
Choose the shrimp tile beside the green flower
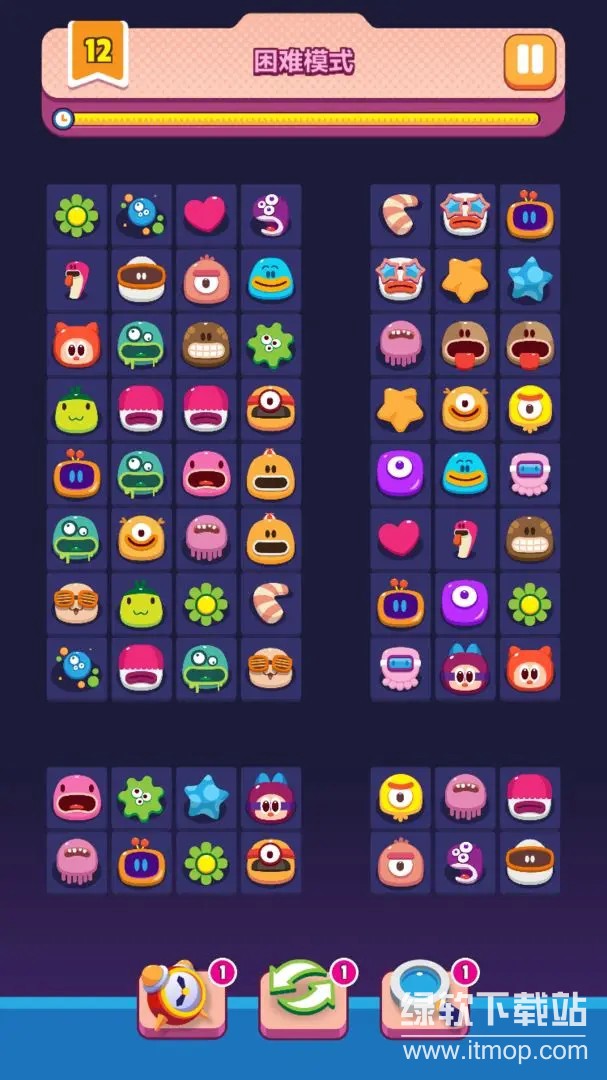click(271, 604)
